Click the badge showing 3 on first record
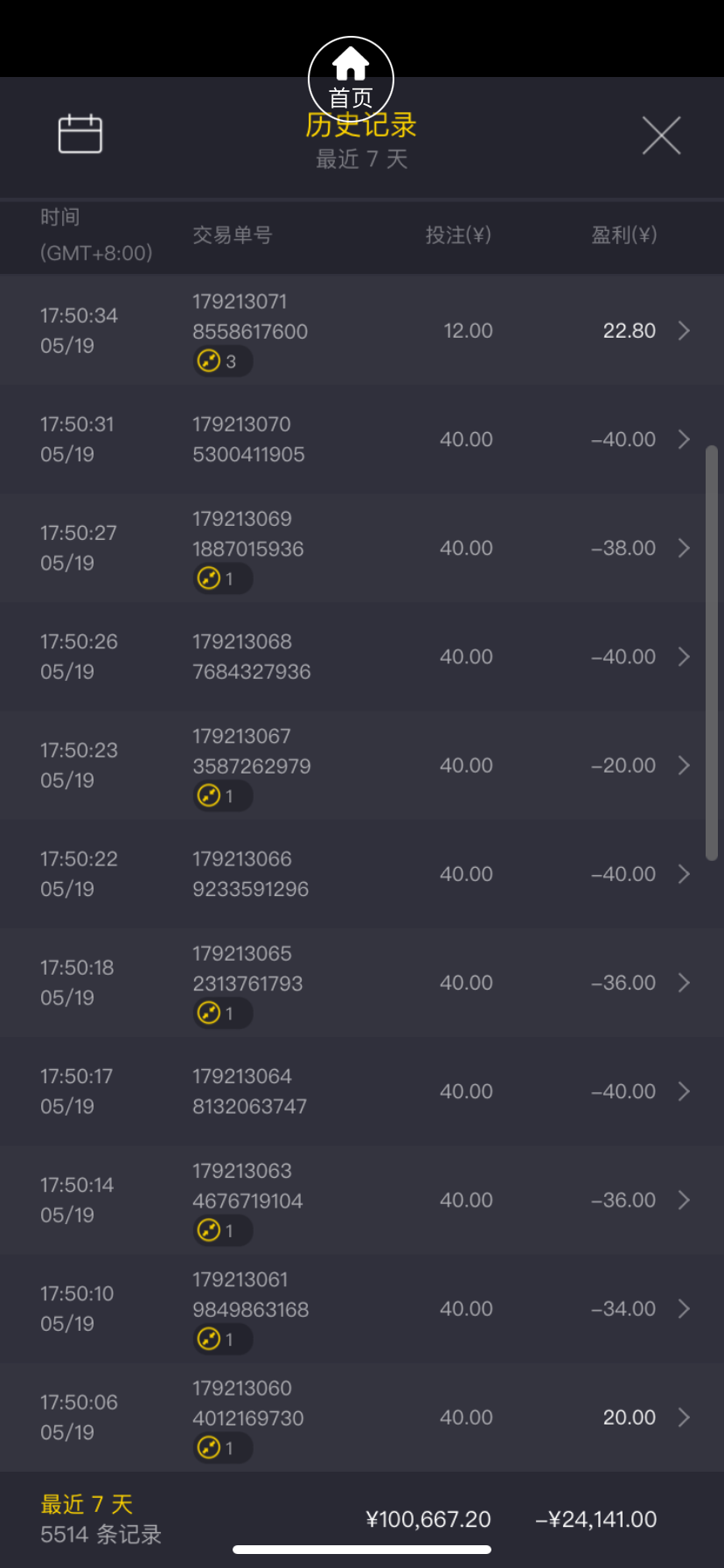 [222, 360]
